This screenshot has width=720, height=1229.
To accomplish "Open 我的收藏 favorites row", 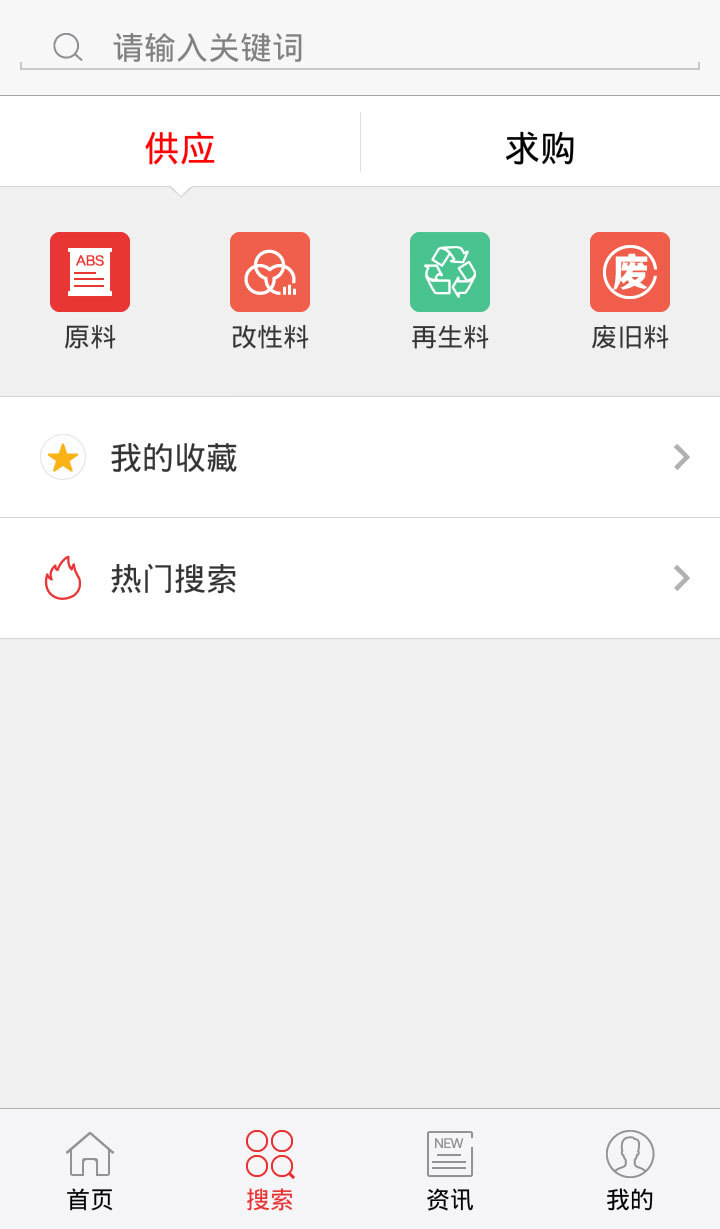I will (360, 457).
